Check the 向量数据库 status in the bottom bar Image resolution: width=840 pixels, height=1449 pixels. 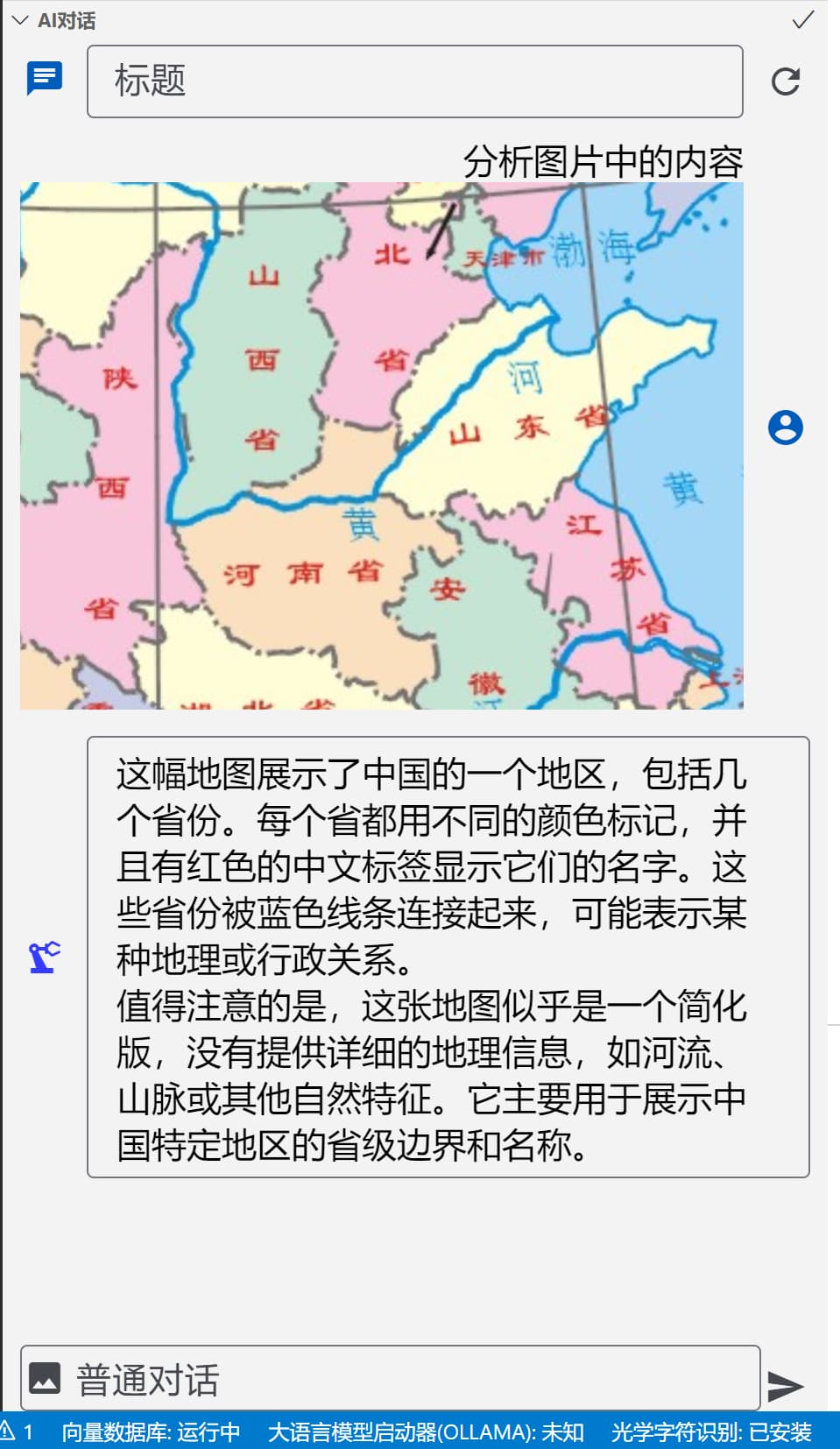click(151, 1431)
